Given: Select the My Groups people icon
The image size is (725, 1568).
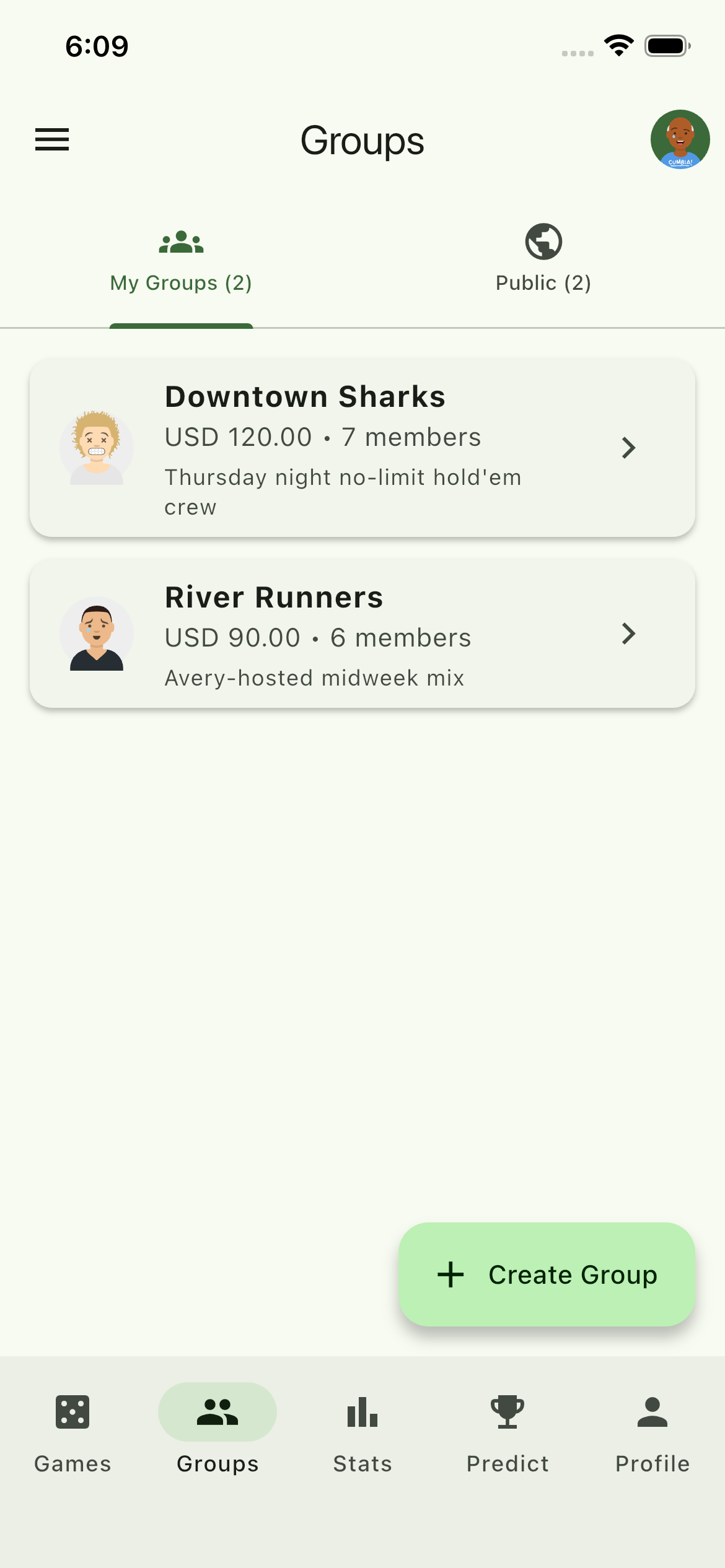Looking at the screenshot, I should tap(180, 241).
